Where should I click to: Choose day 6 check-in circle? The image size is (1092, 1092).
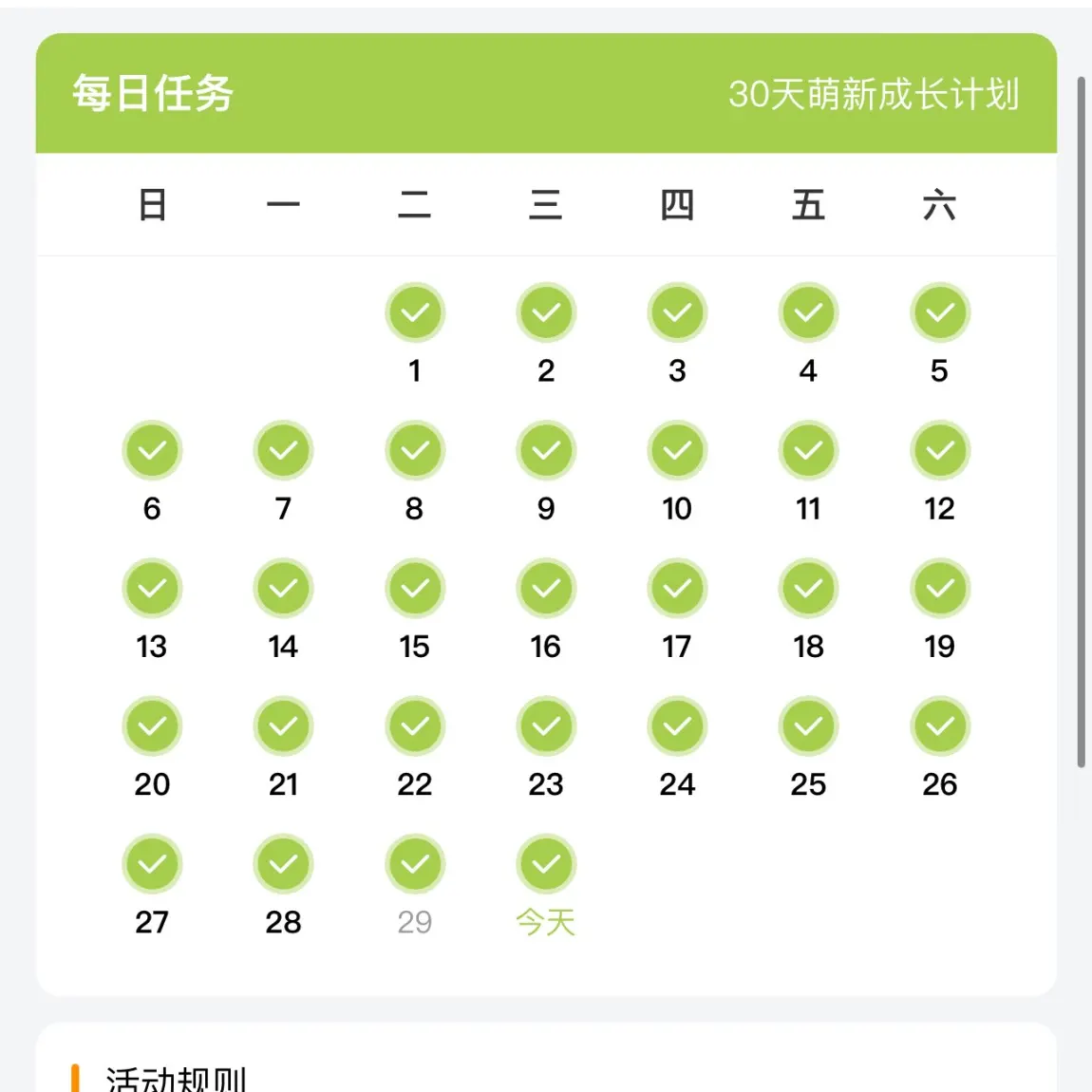tap(153, 451)
